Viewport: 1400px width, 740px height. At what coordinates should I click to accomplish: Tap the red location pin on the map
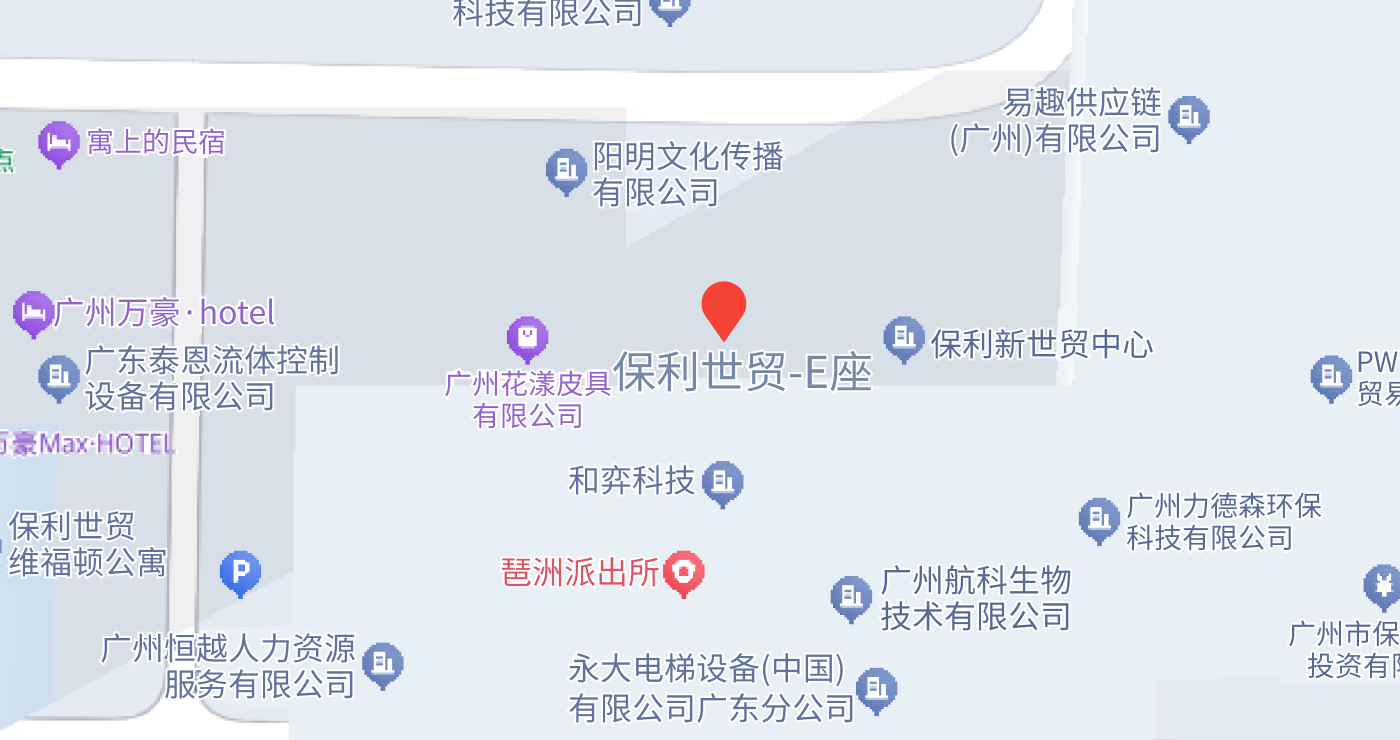(x=723, y=309)
